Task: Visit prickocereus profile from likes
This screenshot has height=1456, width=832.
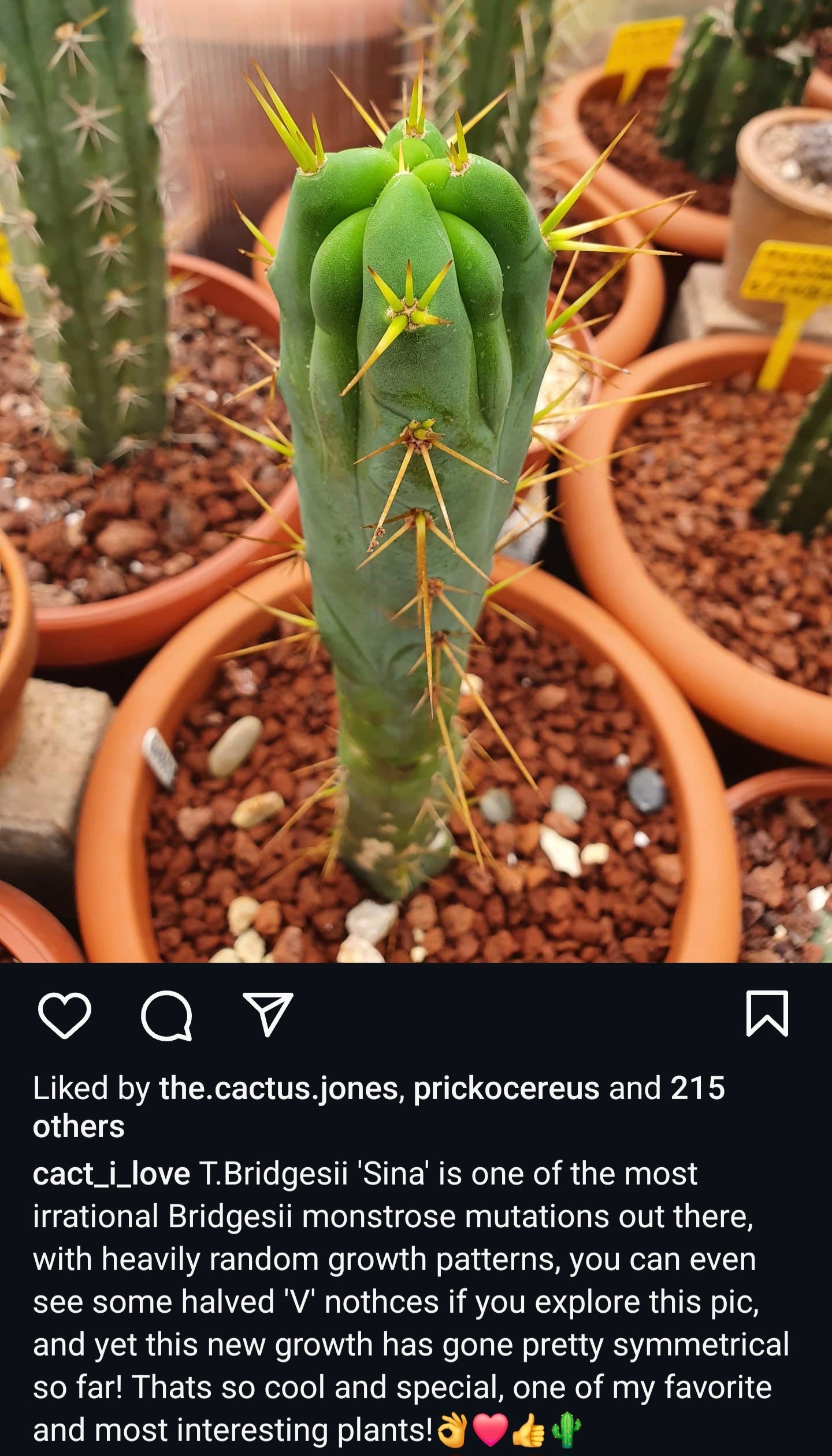Action: [x=506, y=1089]
